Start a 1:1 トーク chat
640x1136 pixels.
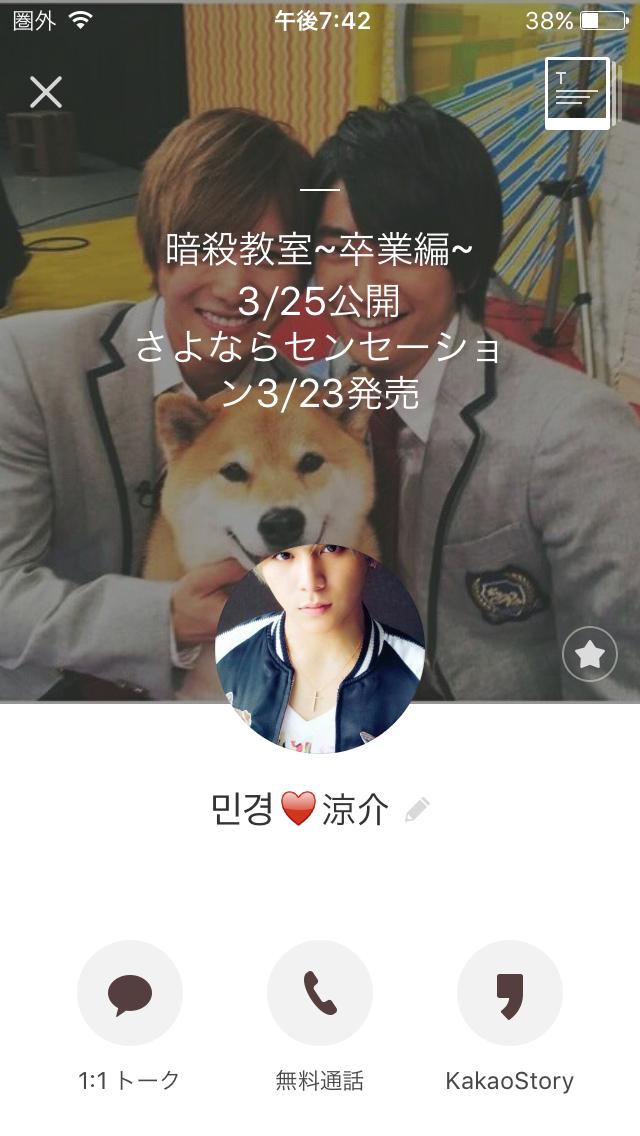(x=130, y=993)
